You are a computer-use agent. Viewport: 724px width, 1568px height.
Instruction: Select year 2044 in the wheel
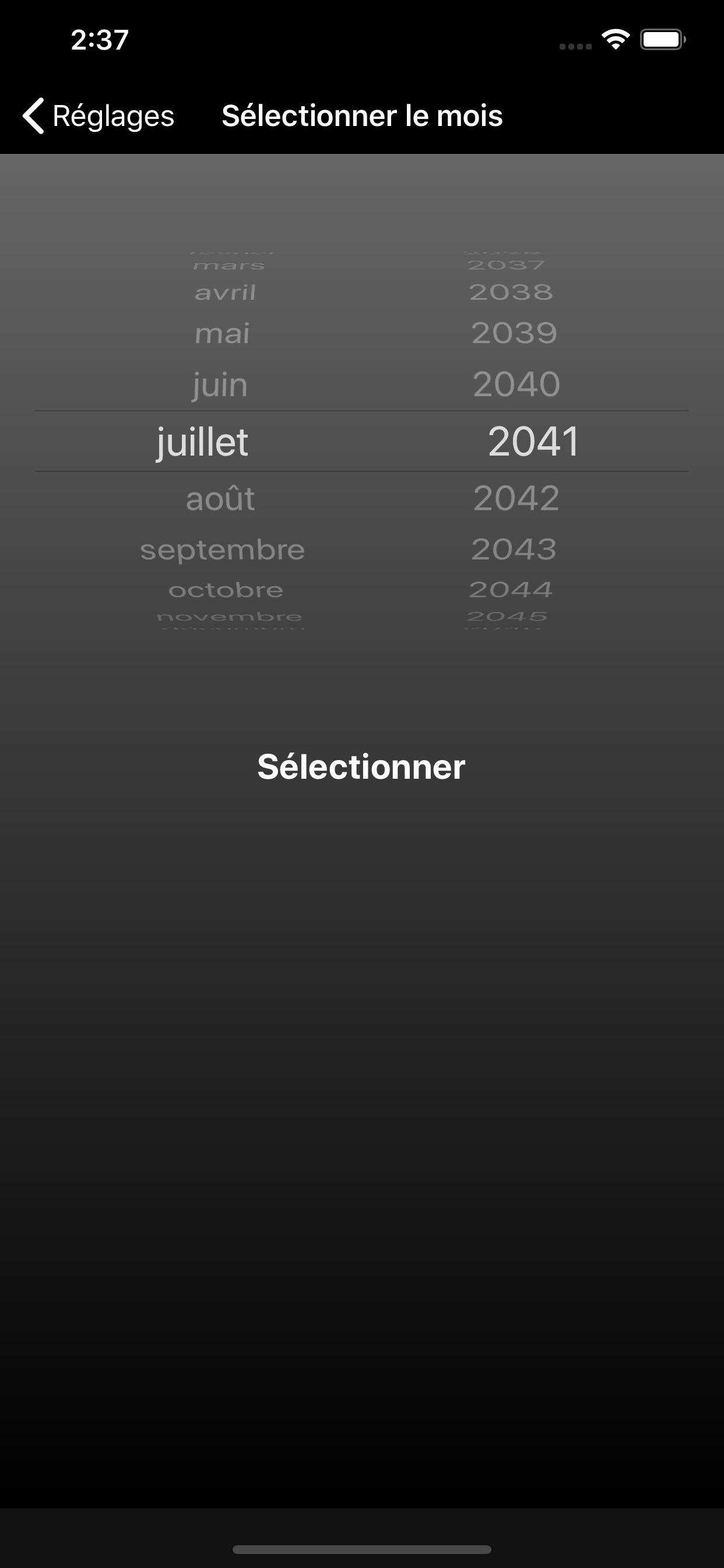click(x=511, y=589)
